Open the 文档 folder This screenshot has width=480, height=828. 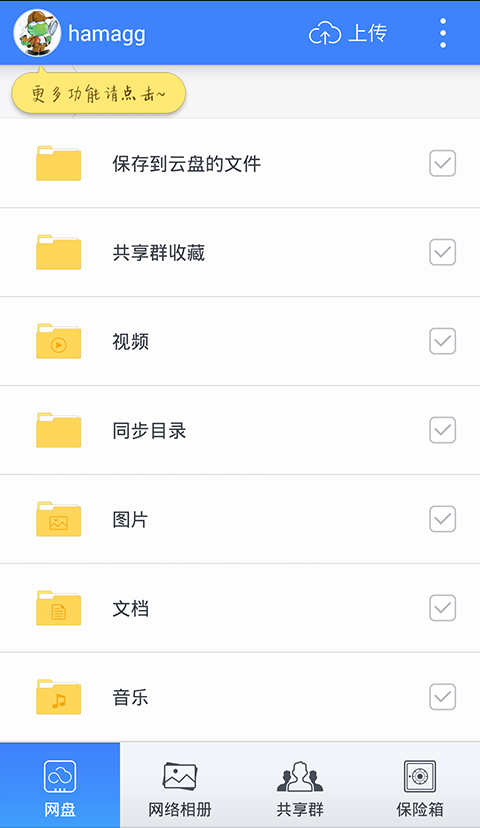tap(240, 608)
